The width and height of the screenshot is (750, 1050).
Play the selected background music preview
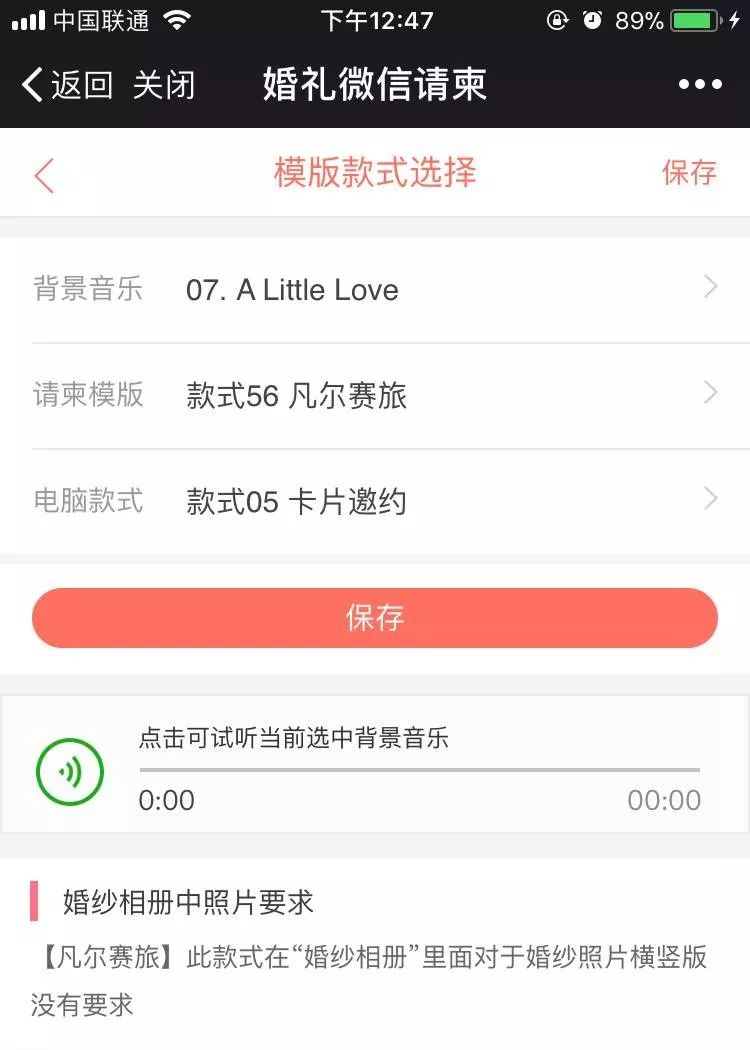(x=70, y=771)
